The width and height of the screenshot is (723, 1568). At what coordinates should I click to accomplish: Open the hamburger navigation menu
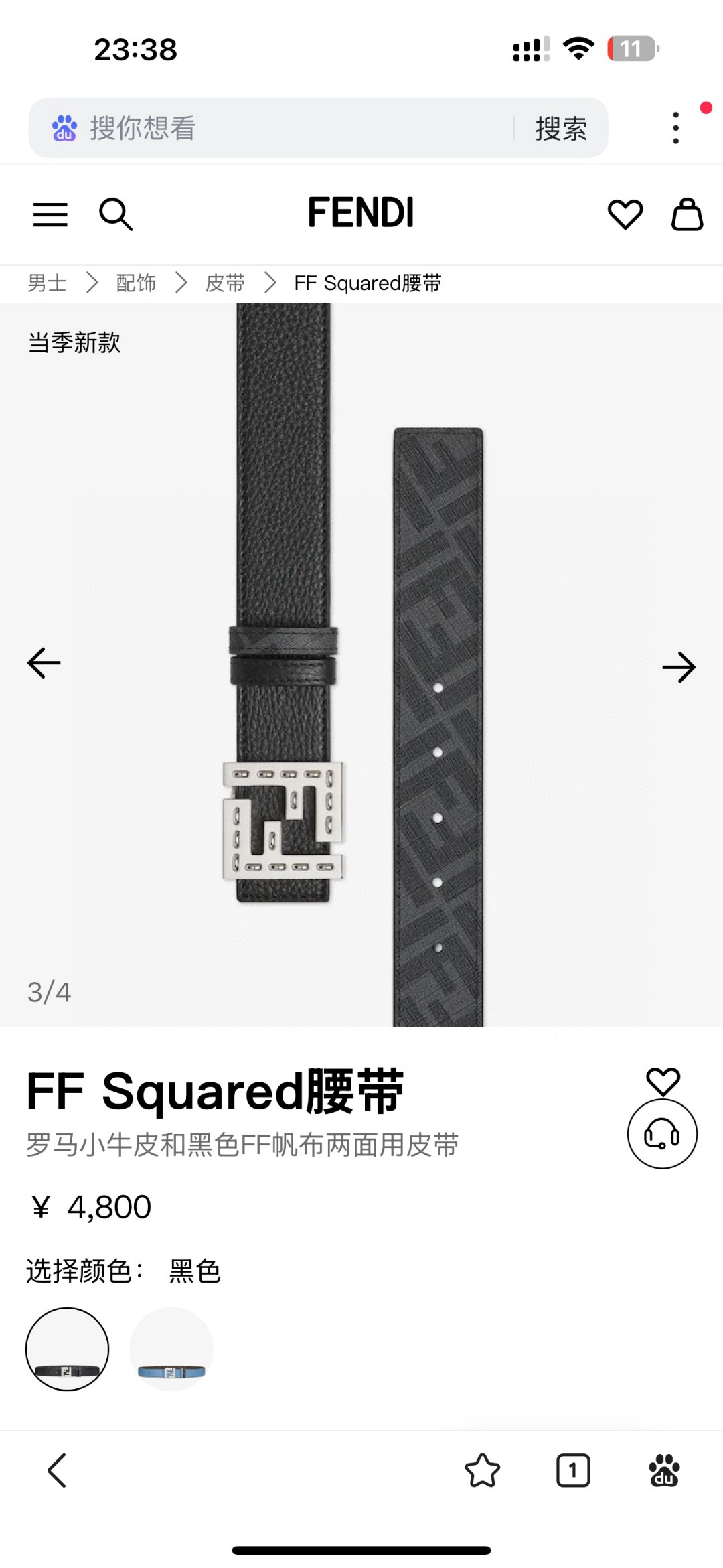point(50,214)
